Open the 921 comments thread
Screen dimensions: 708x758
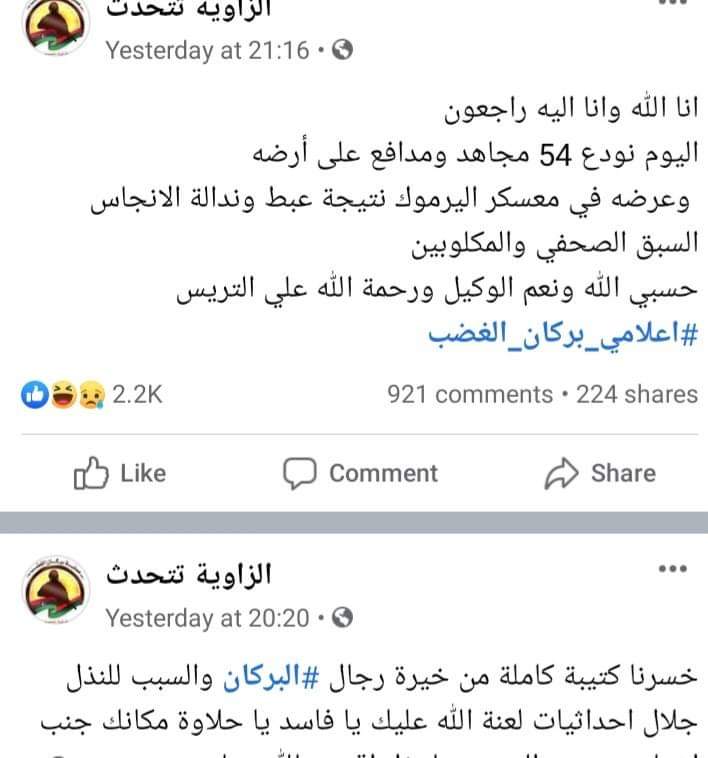click(469, 394)
